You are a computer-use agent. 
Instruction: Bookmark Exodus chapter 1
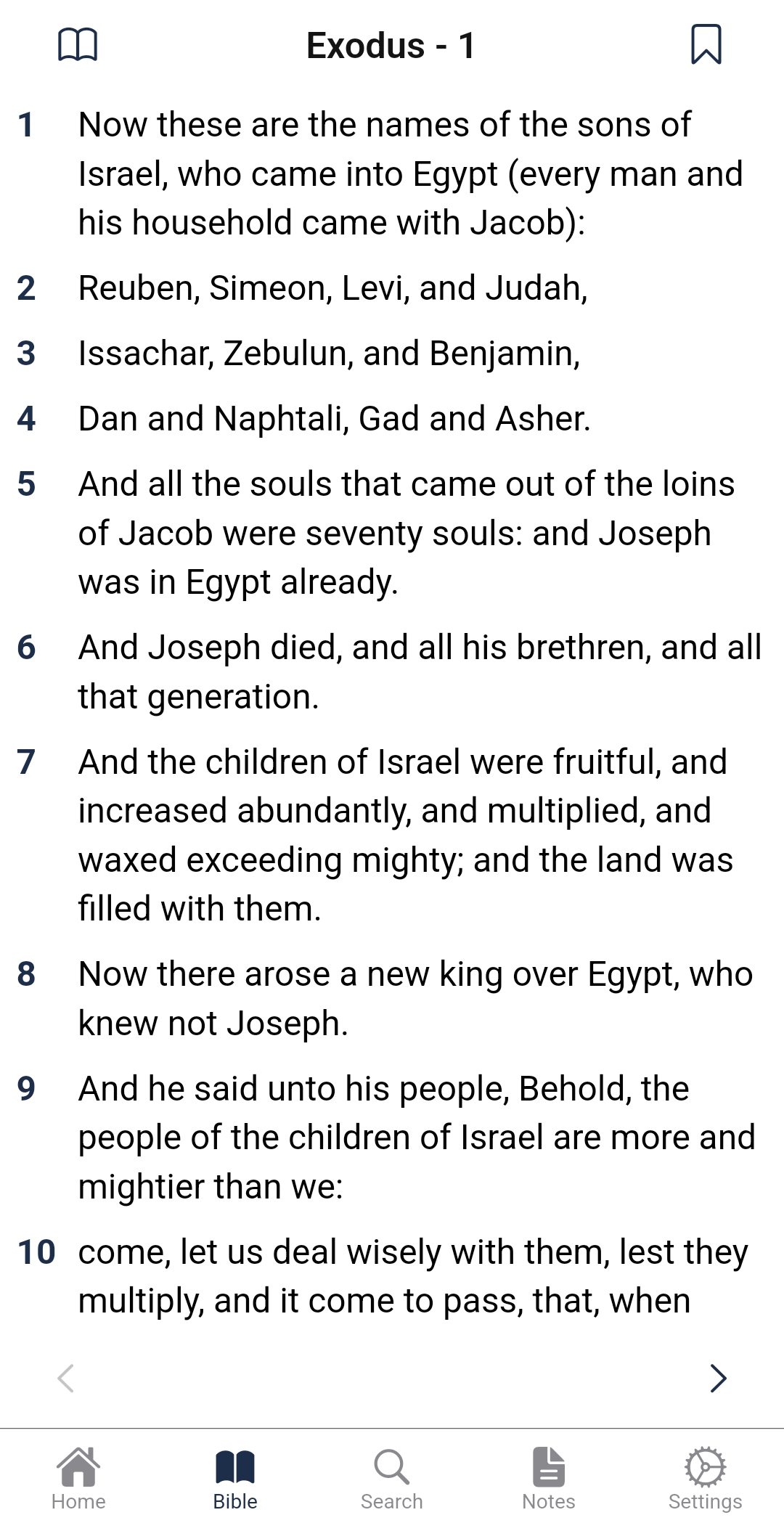tap(706, 44)
